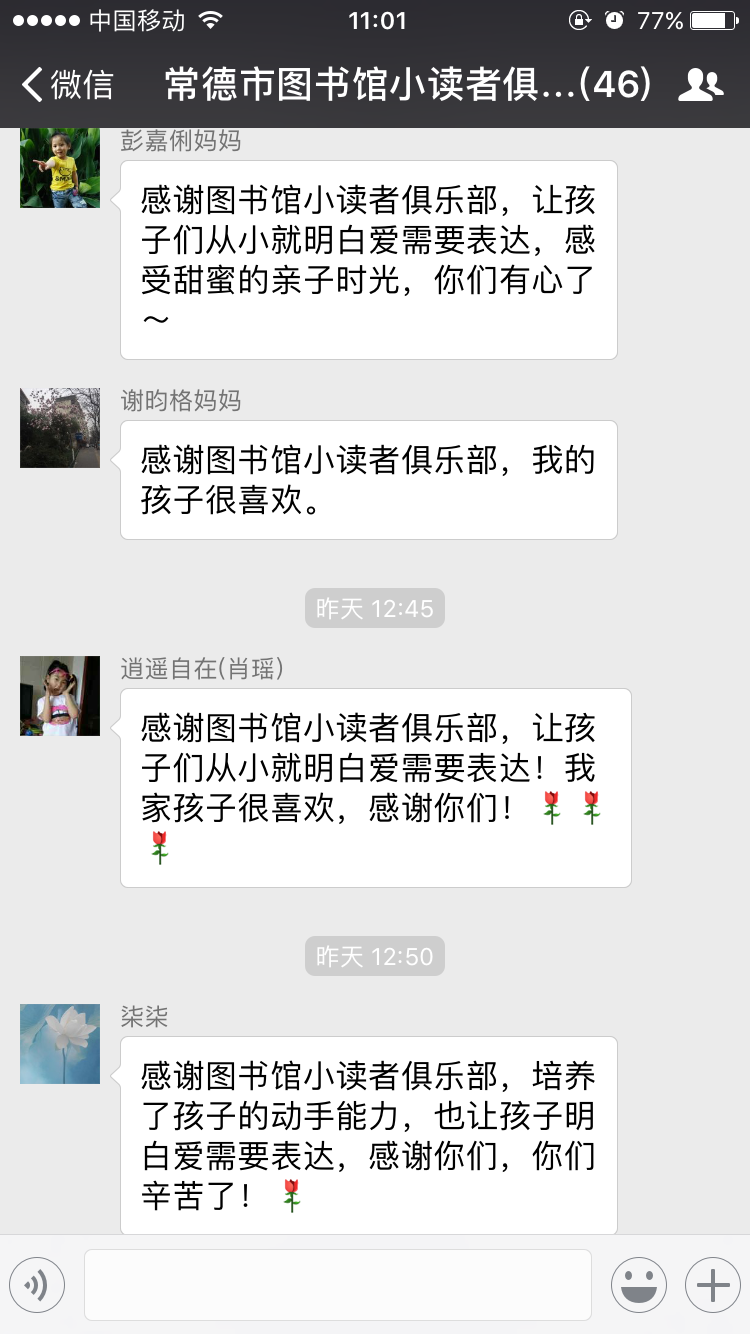
Task: Open the emoji sticker panel
Action: (x=639, y=1285)
